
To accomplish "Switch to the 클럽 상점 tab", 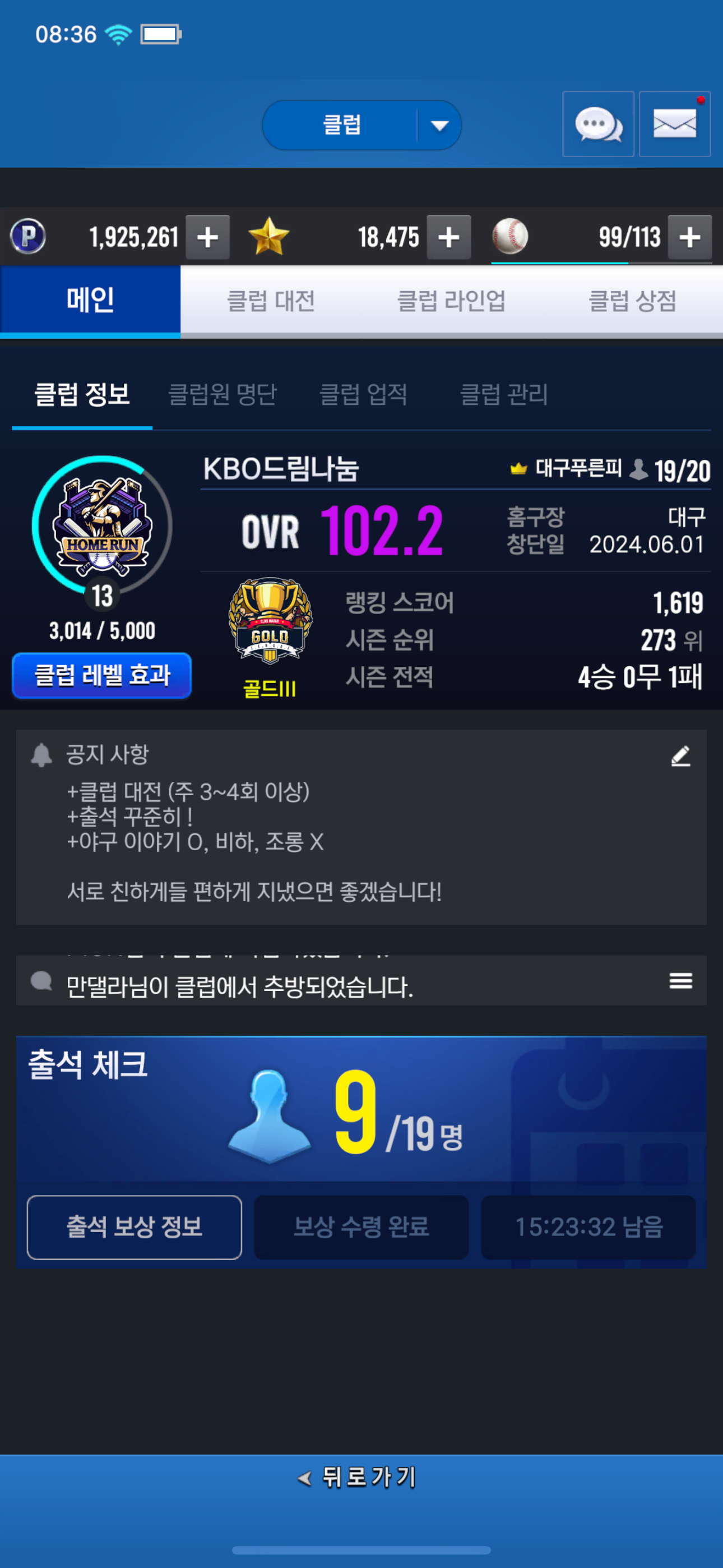I will (x=632, y=301).
